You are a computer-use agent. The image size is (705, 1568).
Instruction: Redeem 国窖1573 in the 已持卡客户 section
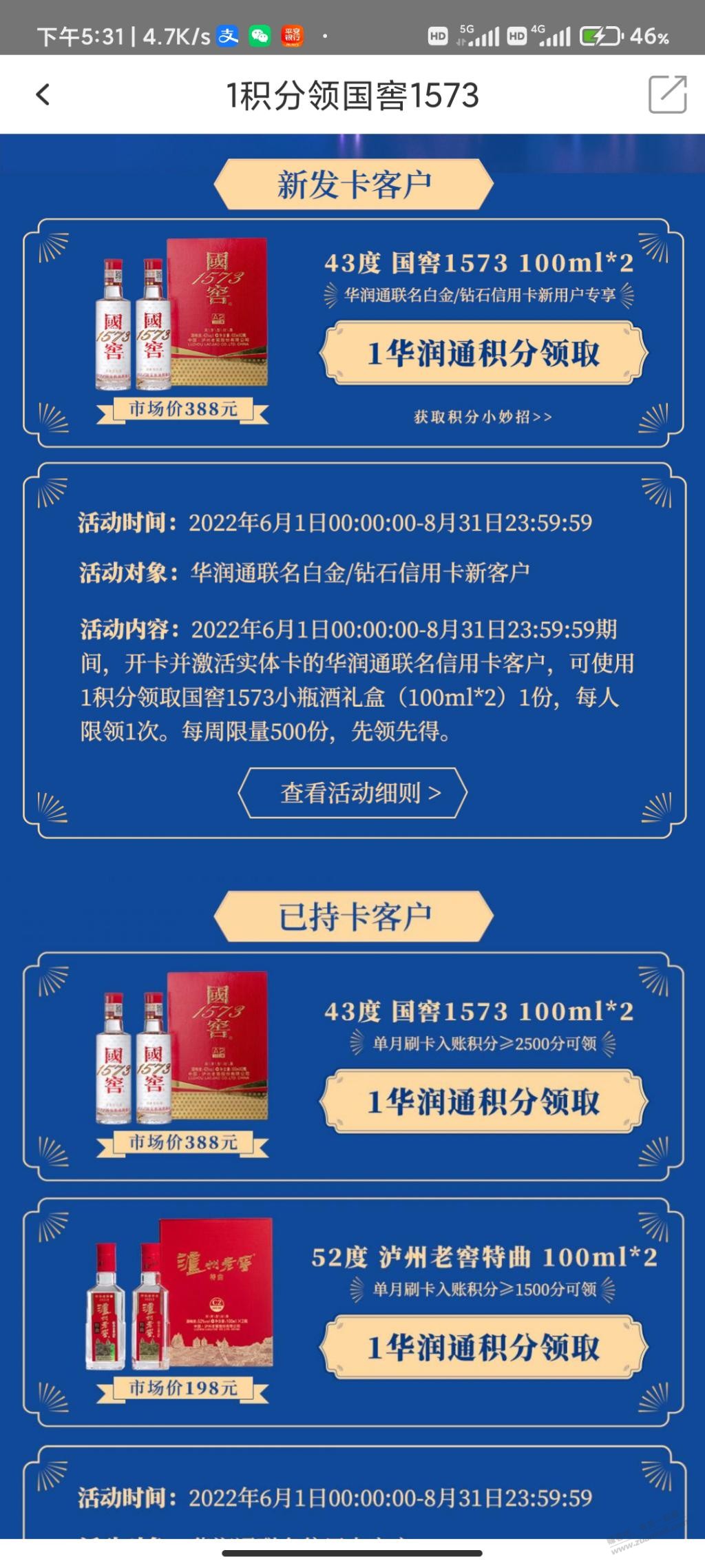tap(483, 1102)
